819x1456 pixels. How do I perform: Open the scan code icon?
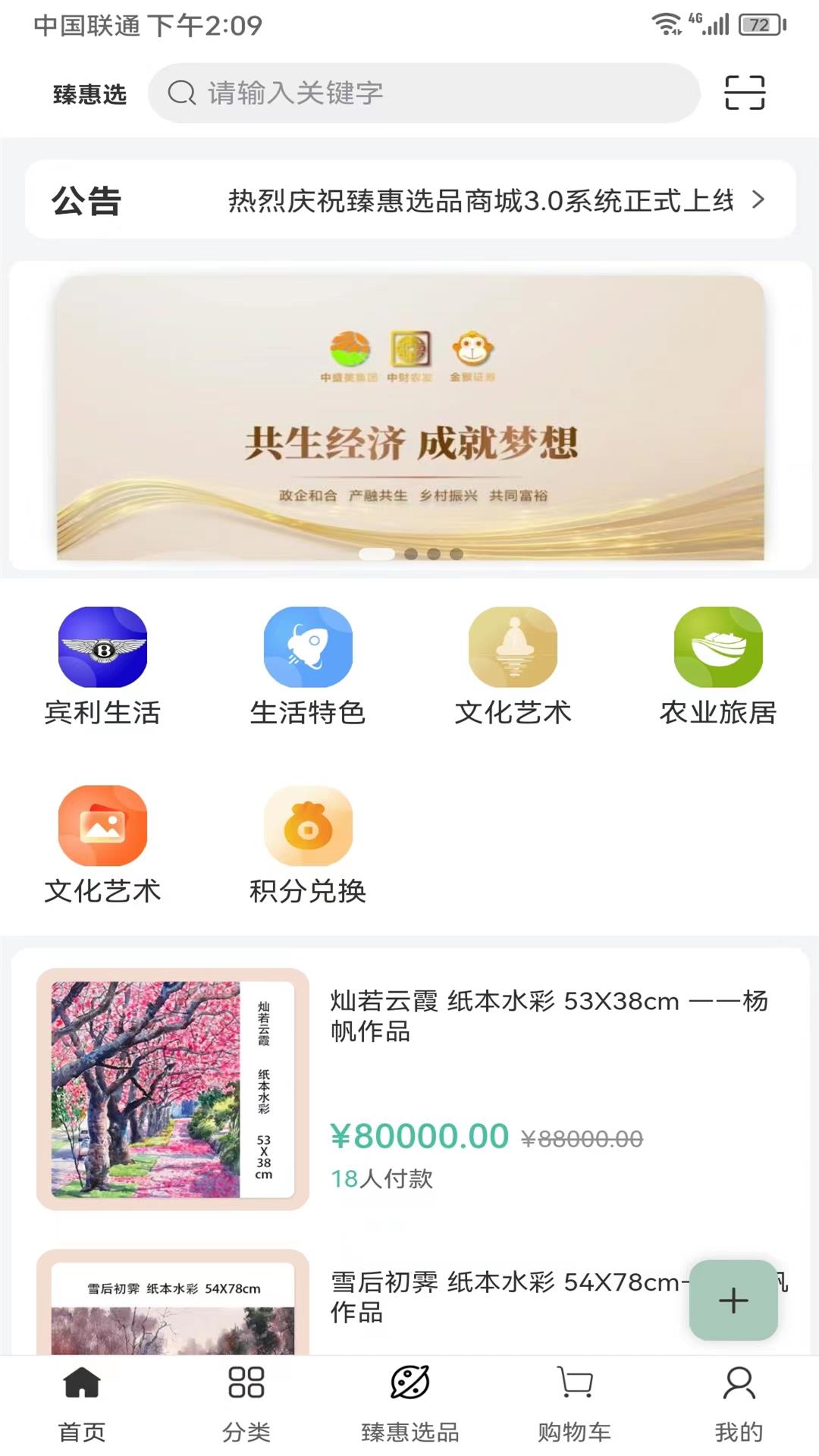744,93
